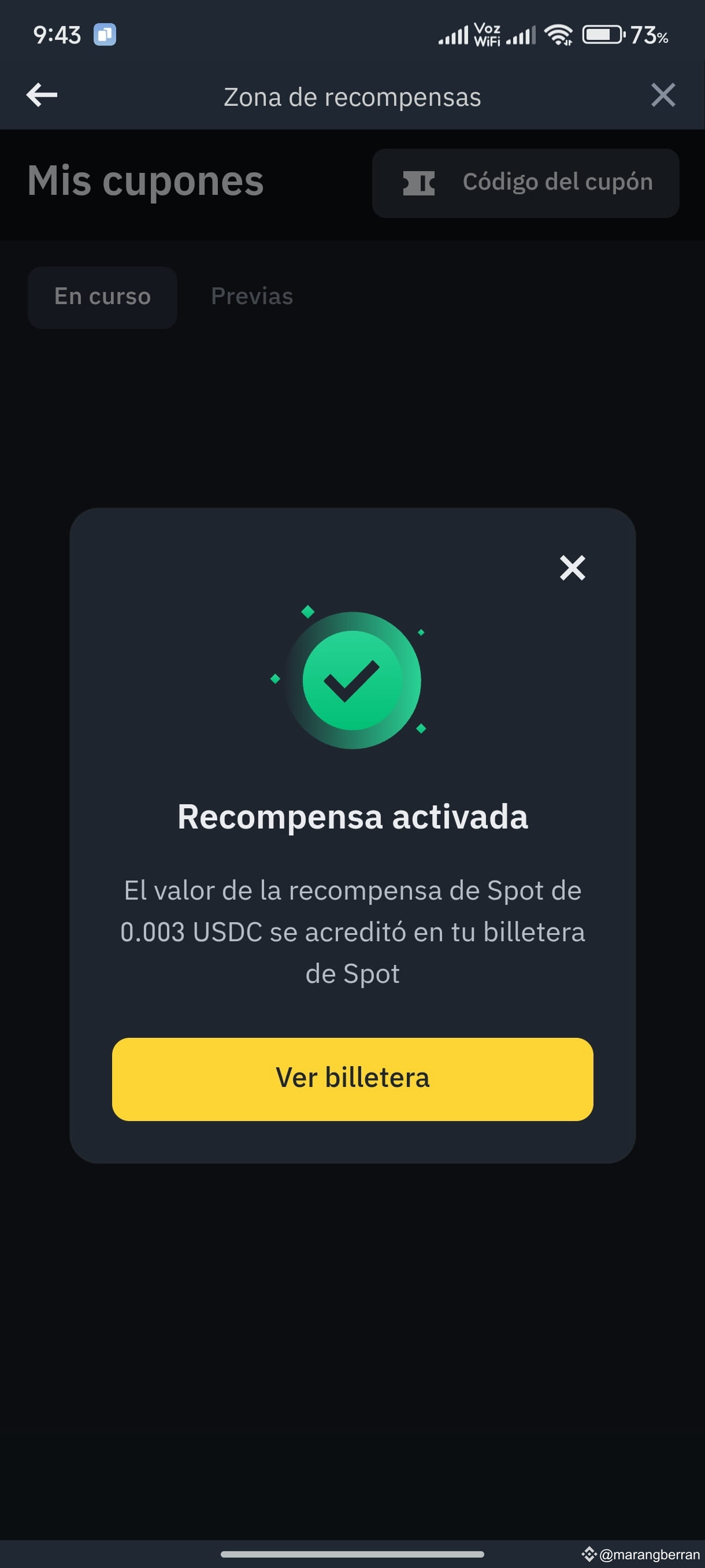Switch to the Previas tab
Screen dimensions: 705x1568
252,297
